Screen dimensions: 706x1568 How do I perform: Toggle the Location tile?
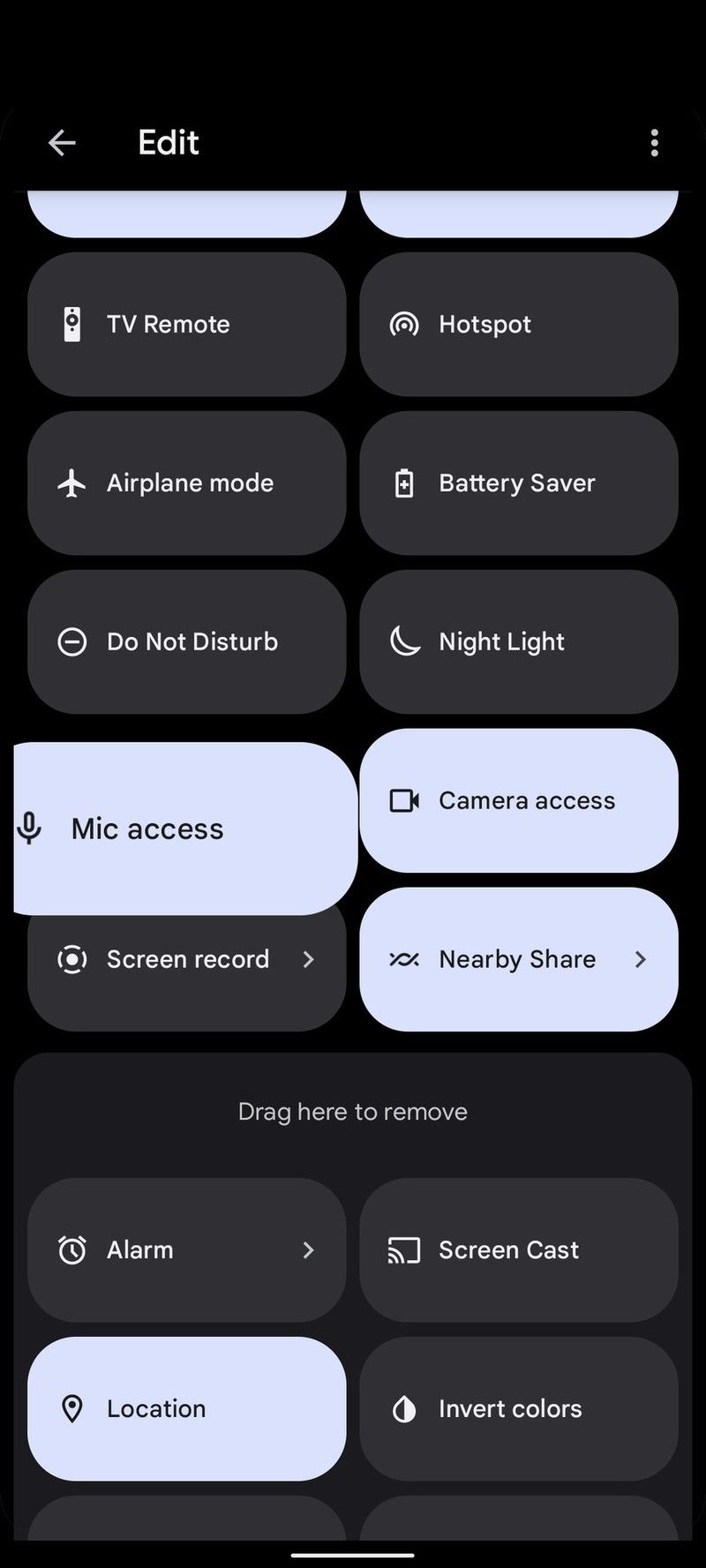[185, 1408]
